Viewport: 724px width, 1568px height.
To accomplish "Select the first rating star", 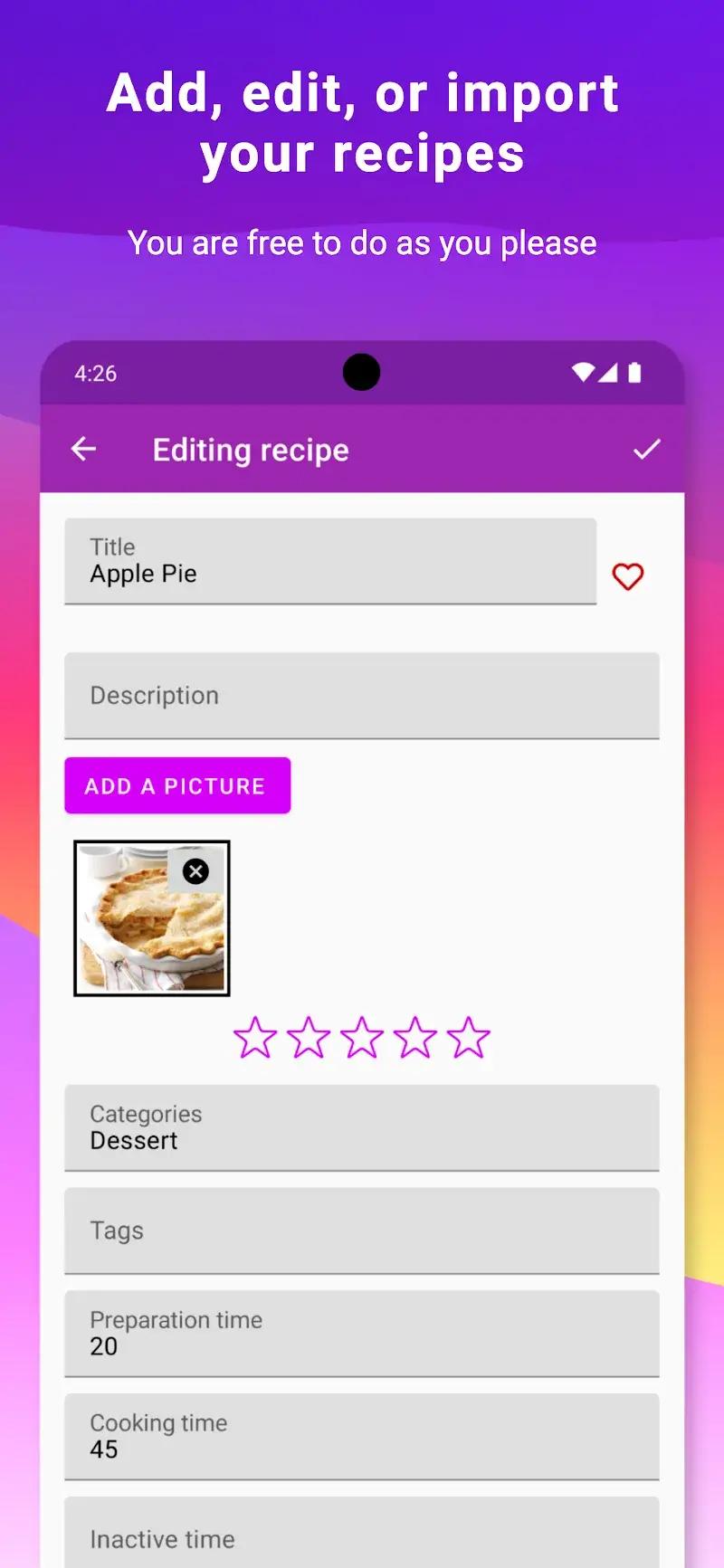I will click(255, 1038).
